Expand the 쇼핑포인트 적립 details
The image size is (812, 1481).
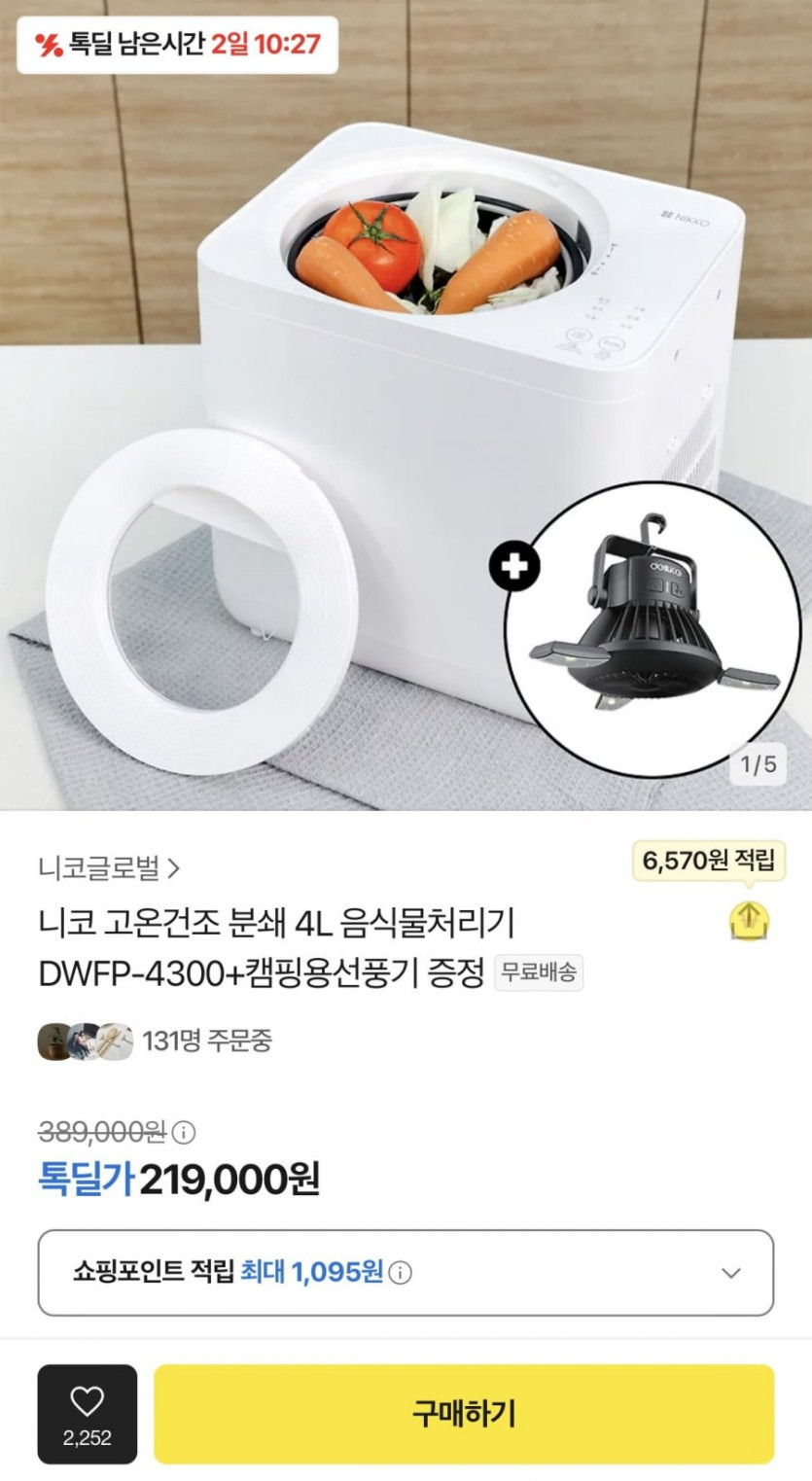click(x=731, y=1273)
